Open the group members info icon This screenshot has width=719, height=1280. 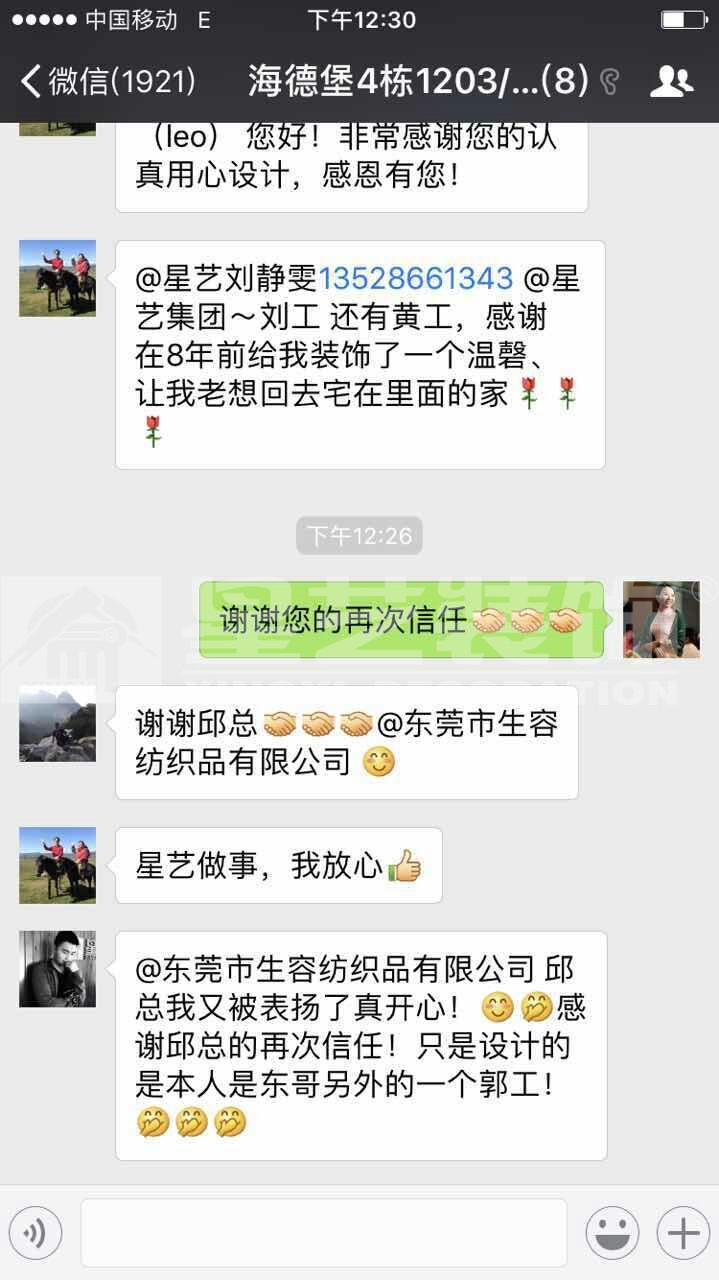[671, 81]
